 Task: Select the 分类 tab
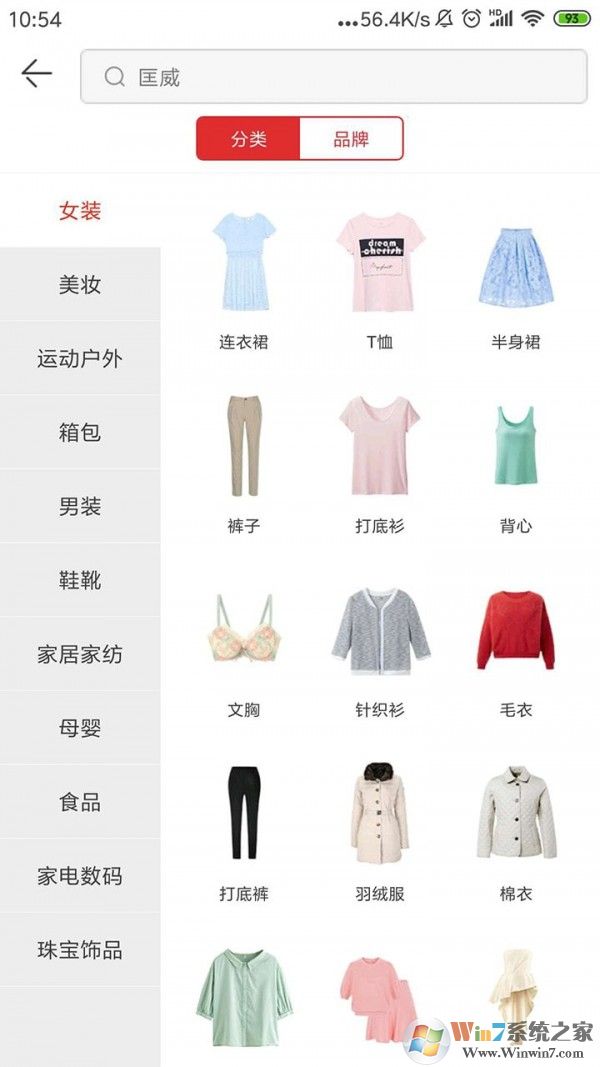click(249, 139)
